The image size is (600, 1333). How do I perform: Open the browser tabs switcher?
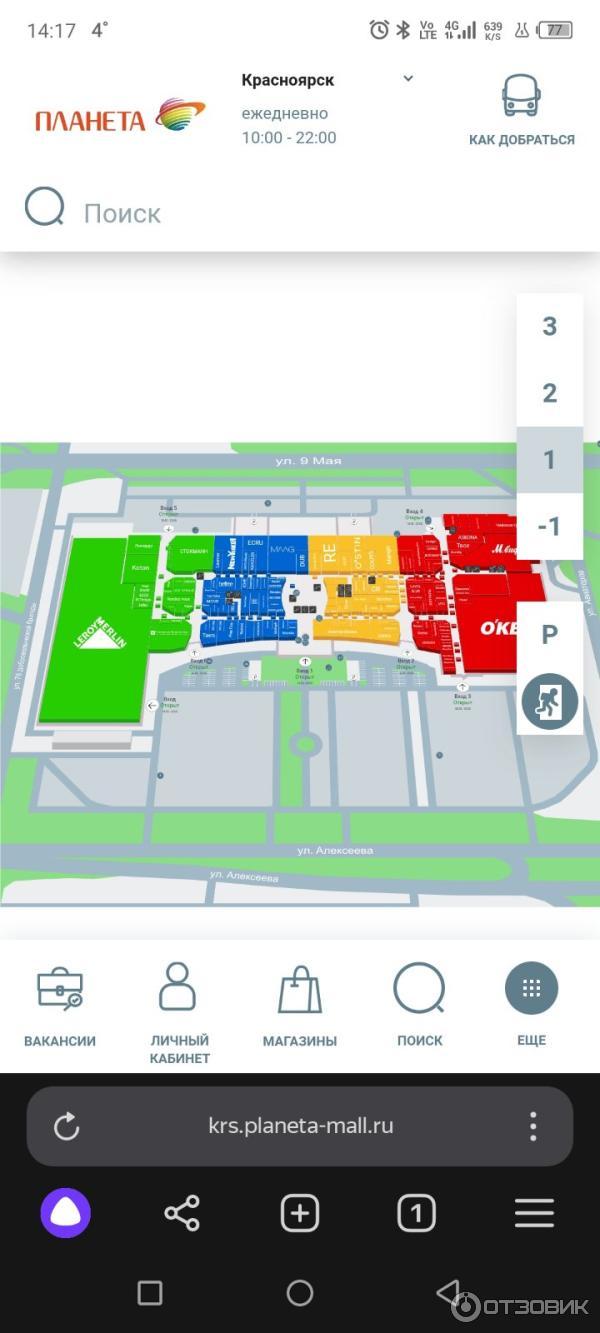click(416, 1213)
